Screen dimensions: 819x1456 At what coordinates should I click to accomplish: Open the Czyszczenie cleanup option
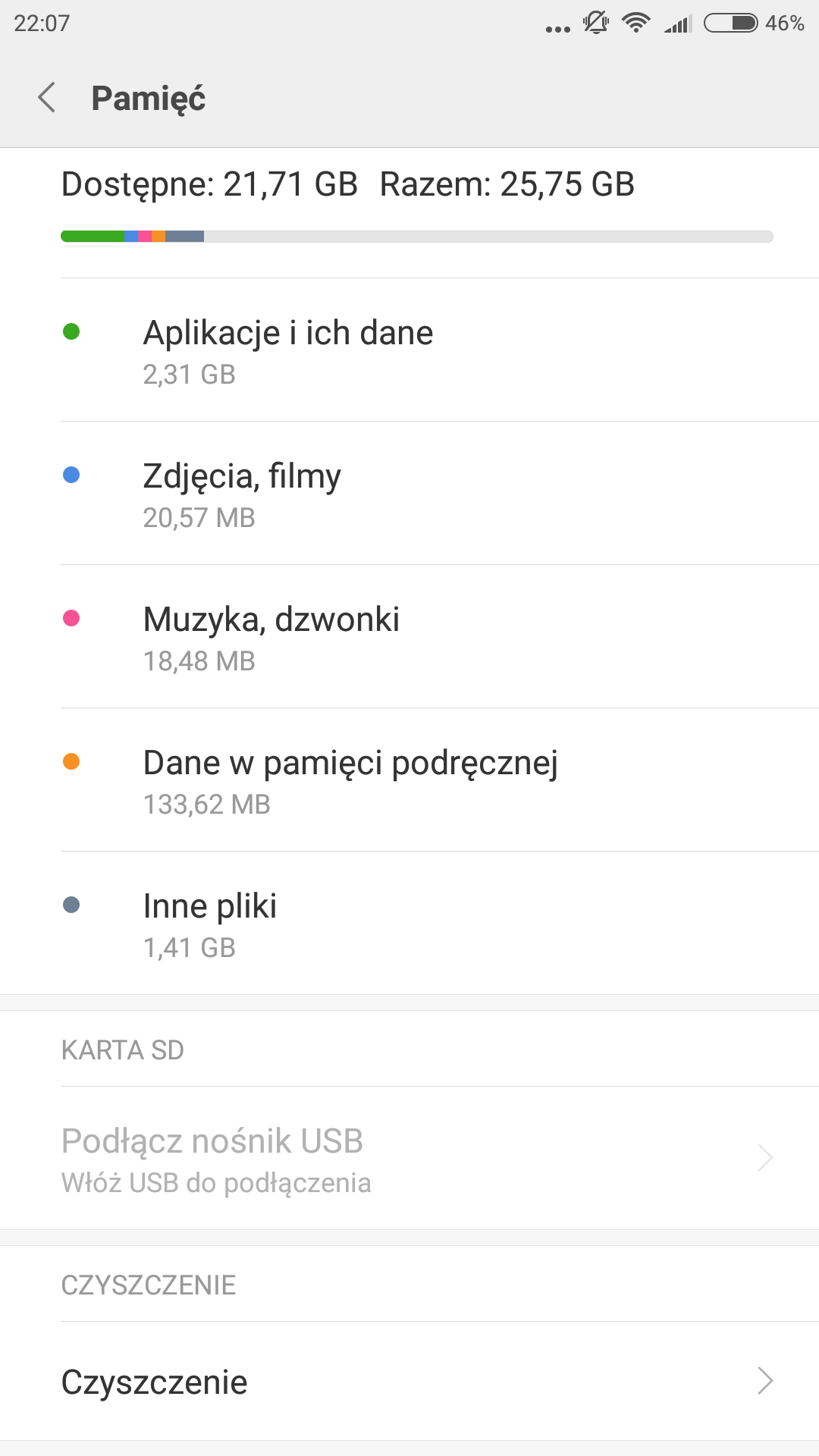[x=409, y=1382]
